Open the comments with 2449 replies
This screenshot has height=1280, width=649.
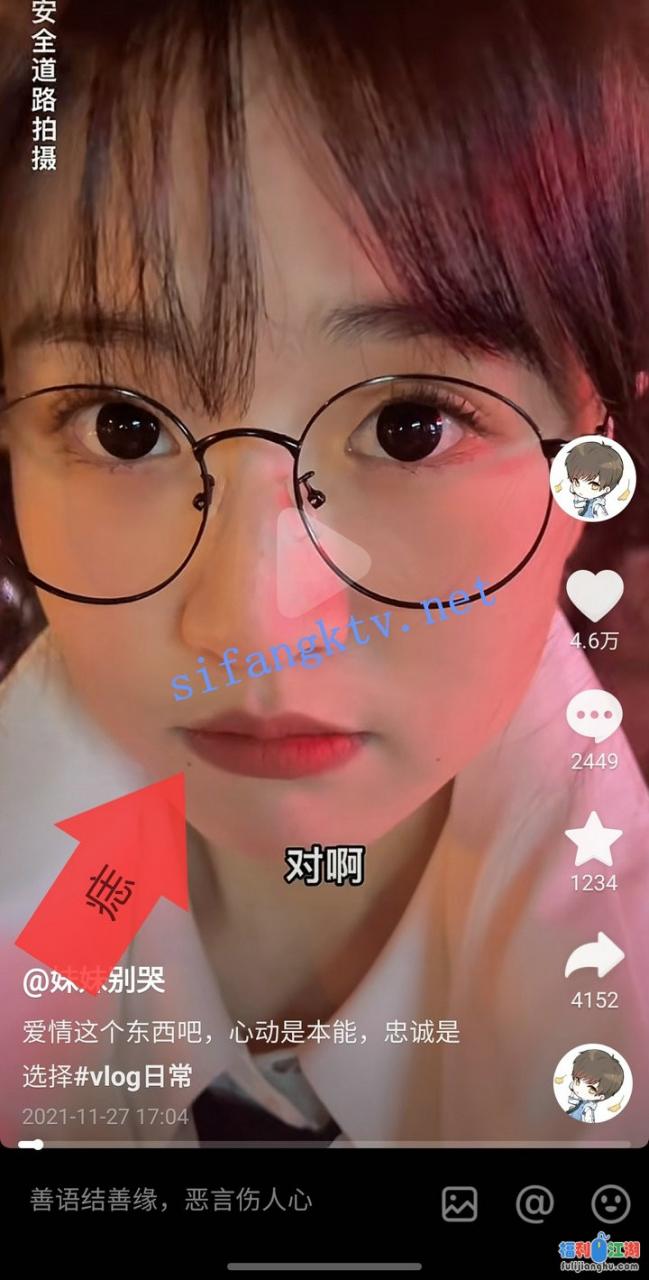594,718
